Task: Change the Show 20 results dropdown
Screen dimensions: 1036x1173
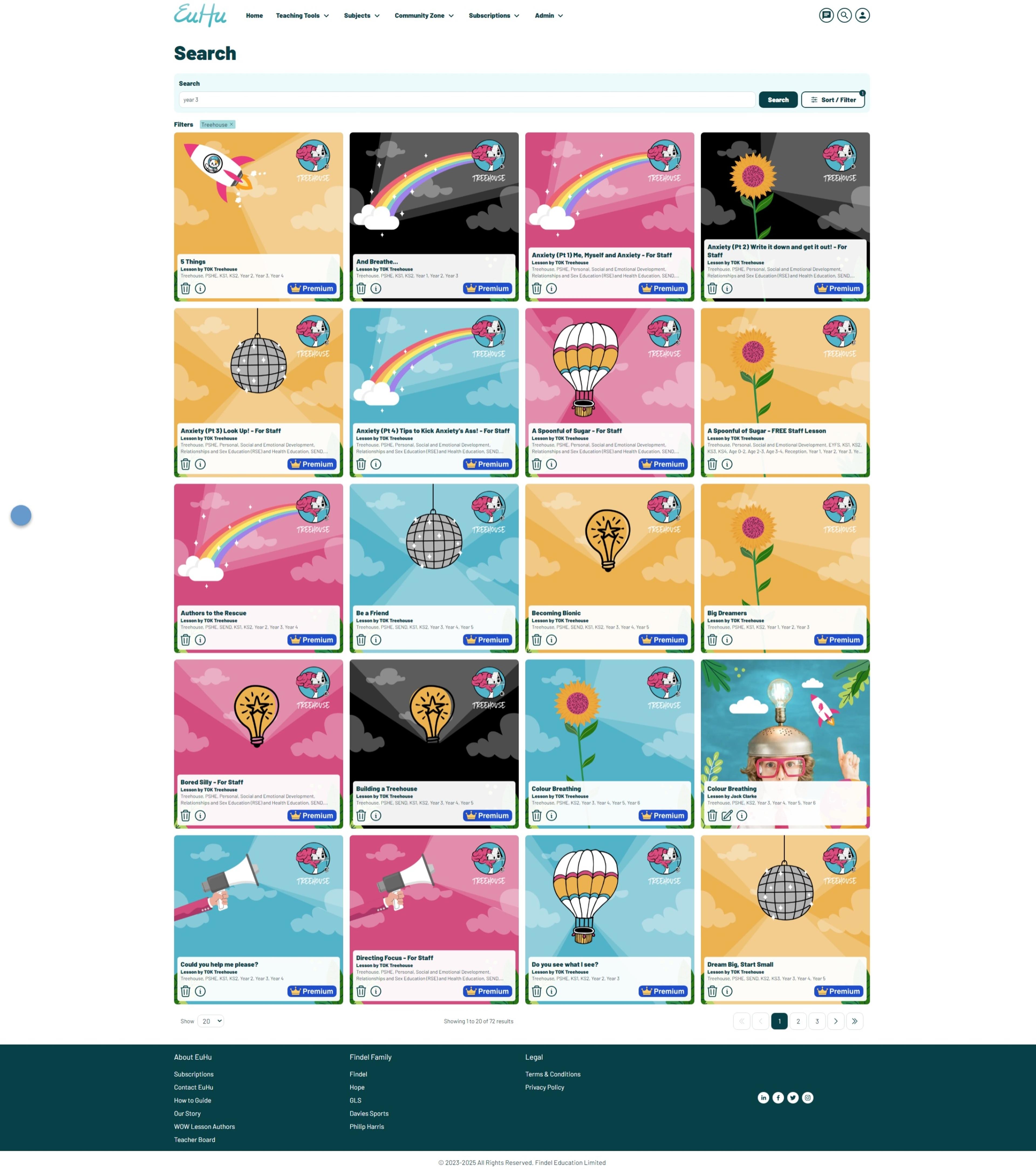Action: 210,1021
